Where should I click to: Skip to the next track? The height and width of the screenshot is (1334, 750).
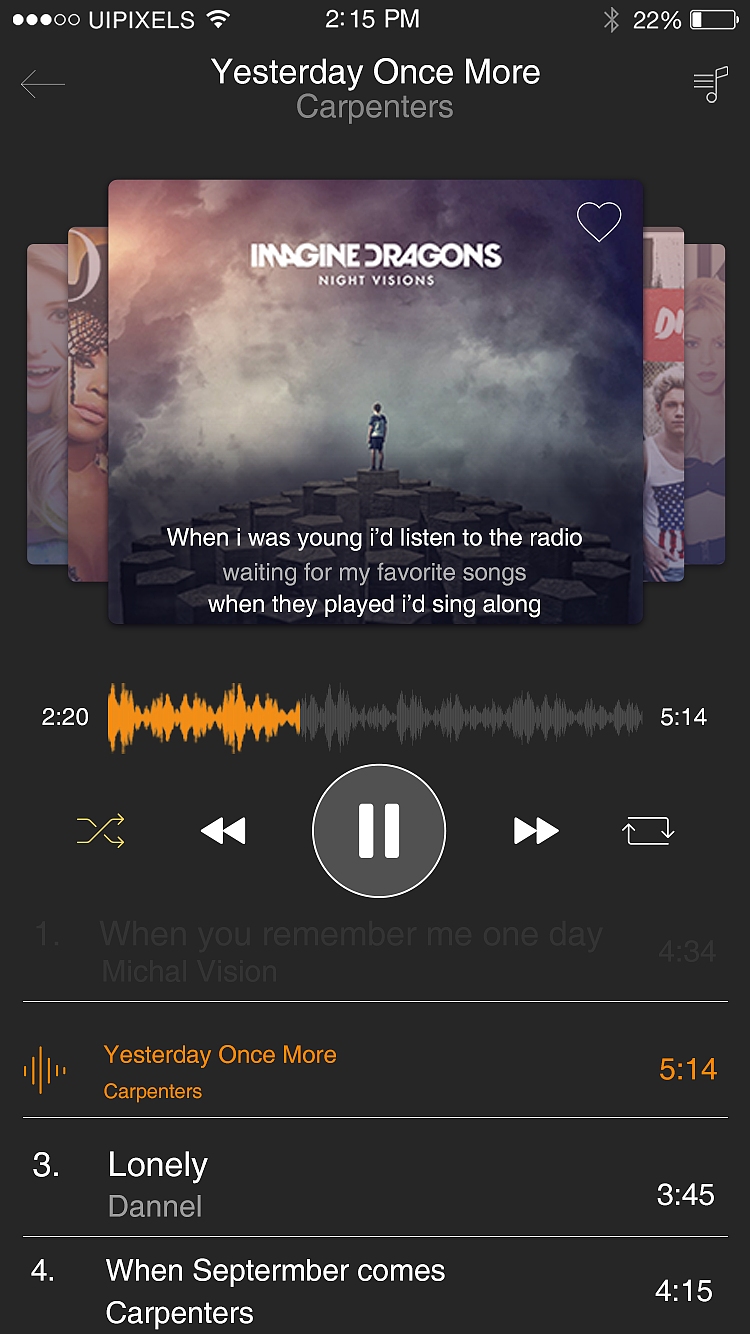[x=536, y=831]
